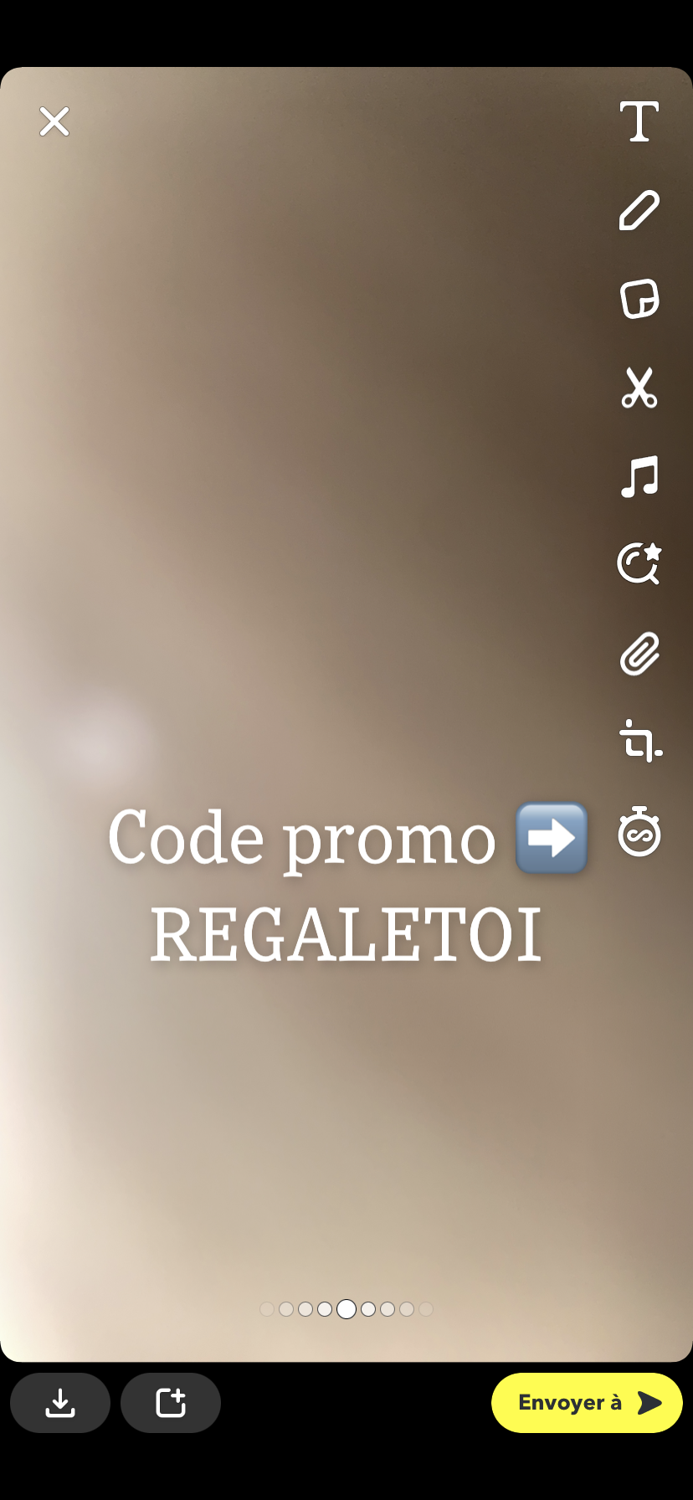Add the snap to your story
The image size is (693, 1500).
[x=171, y=1403]
